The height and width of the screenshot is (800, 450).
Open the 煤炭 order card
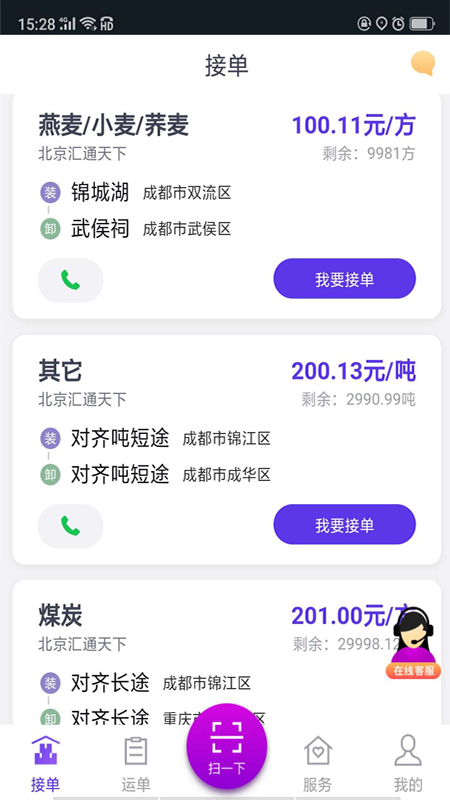227,652
